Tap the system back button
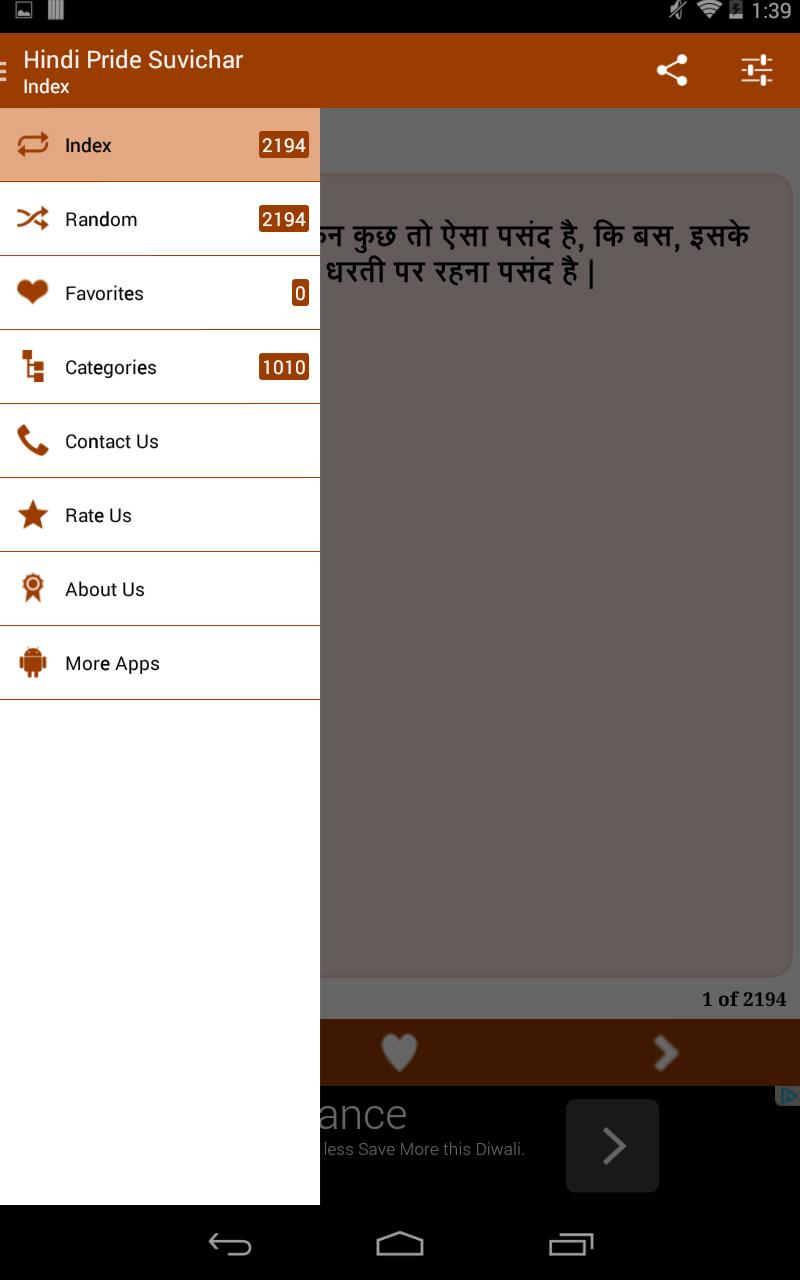 click(x=229, y=1243)
